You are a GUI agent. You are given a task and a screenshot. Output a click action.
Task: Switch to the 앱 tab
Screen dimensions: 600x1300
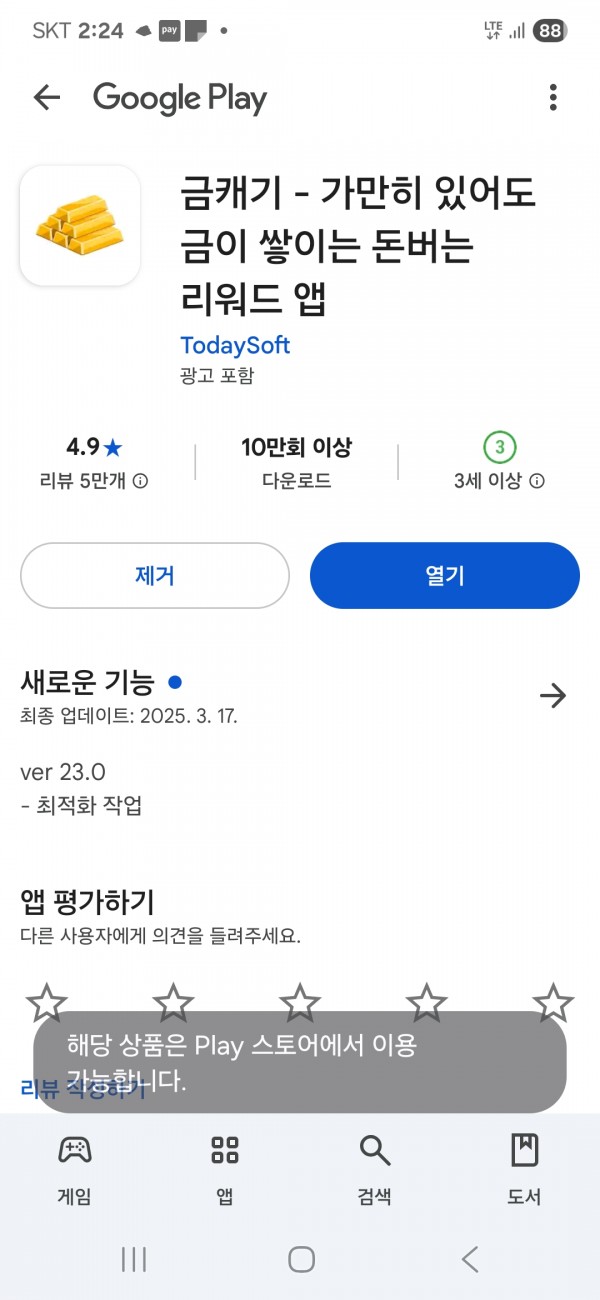coord(225,1169)
